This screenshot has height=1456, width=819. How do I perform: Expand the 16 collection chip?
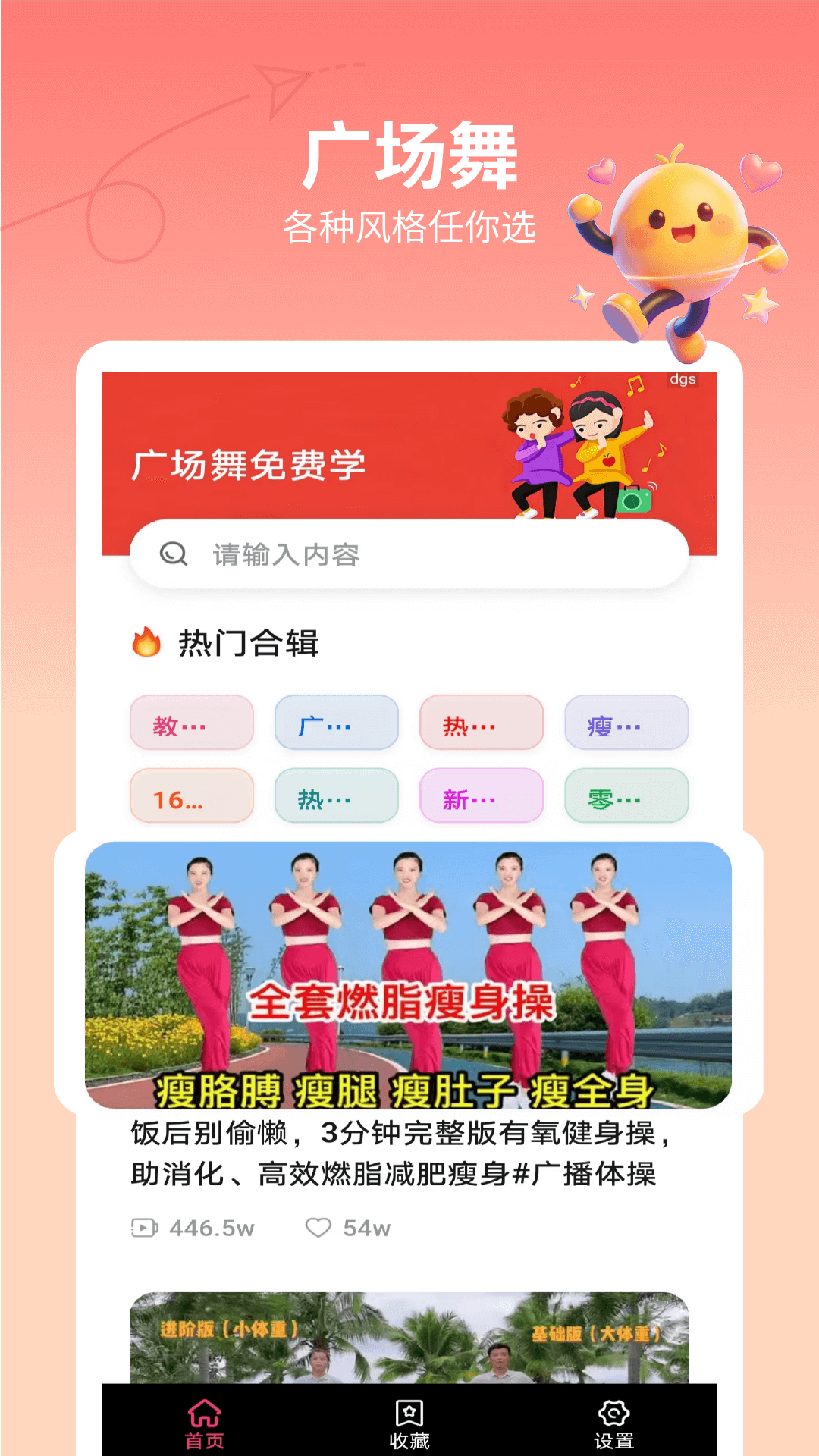191,795
